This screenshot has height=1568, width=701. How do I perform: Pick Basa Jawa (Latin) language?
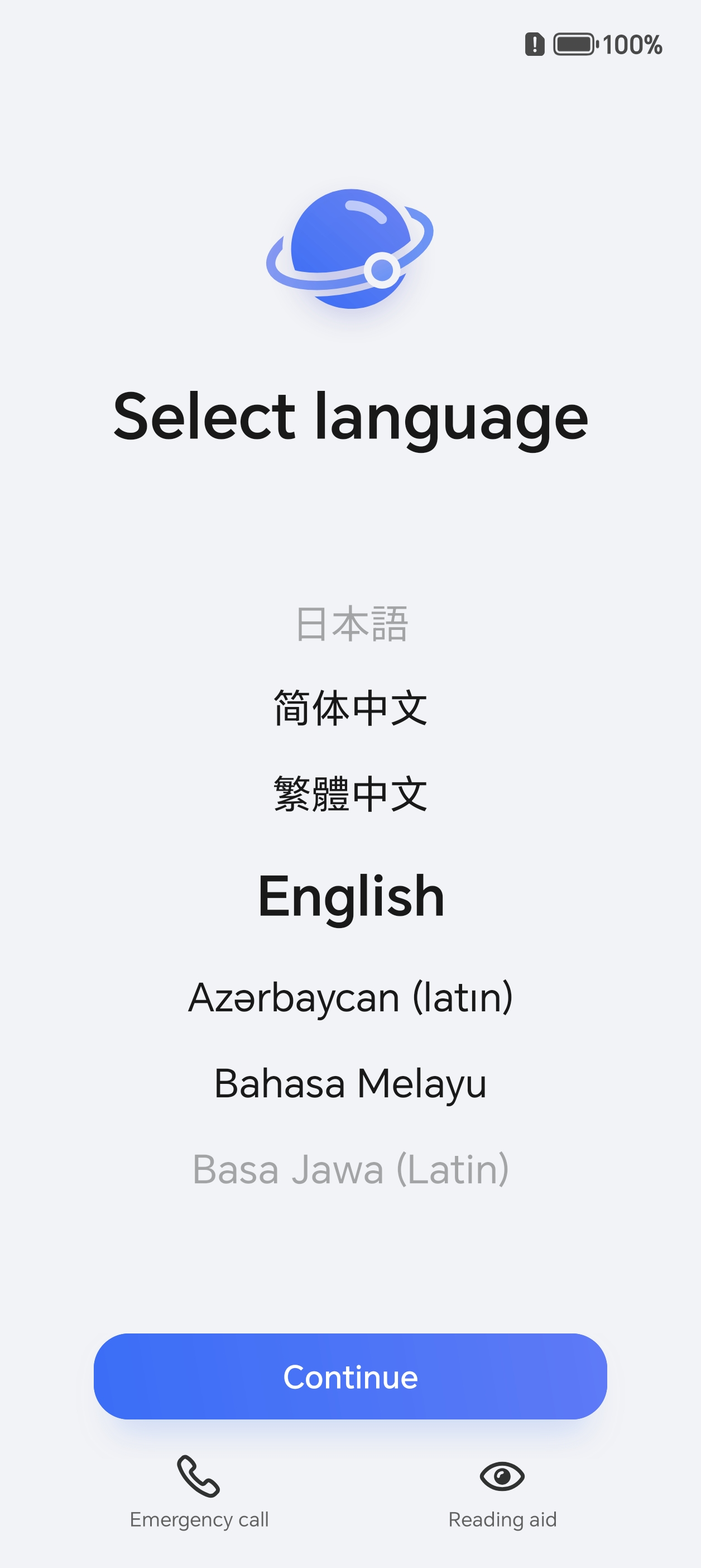(350, 1169)
